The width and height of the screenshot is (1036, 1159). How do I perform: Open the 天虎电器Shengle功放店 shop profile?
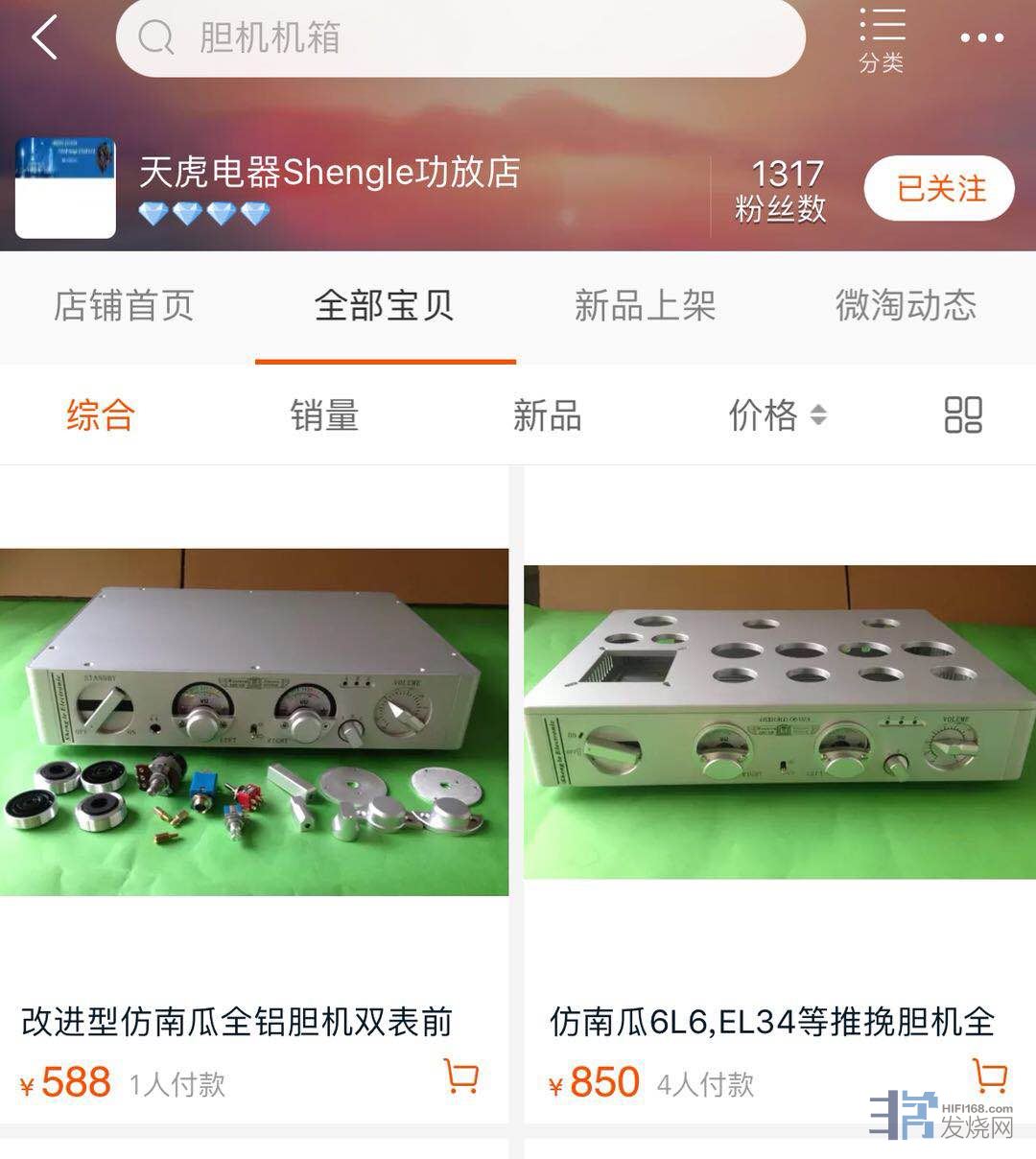(329, 173)
